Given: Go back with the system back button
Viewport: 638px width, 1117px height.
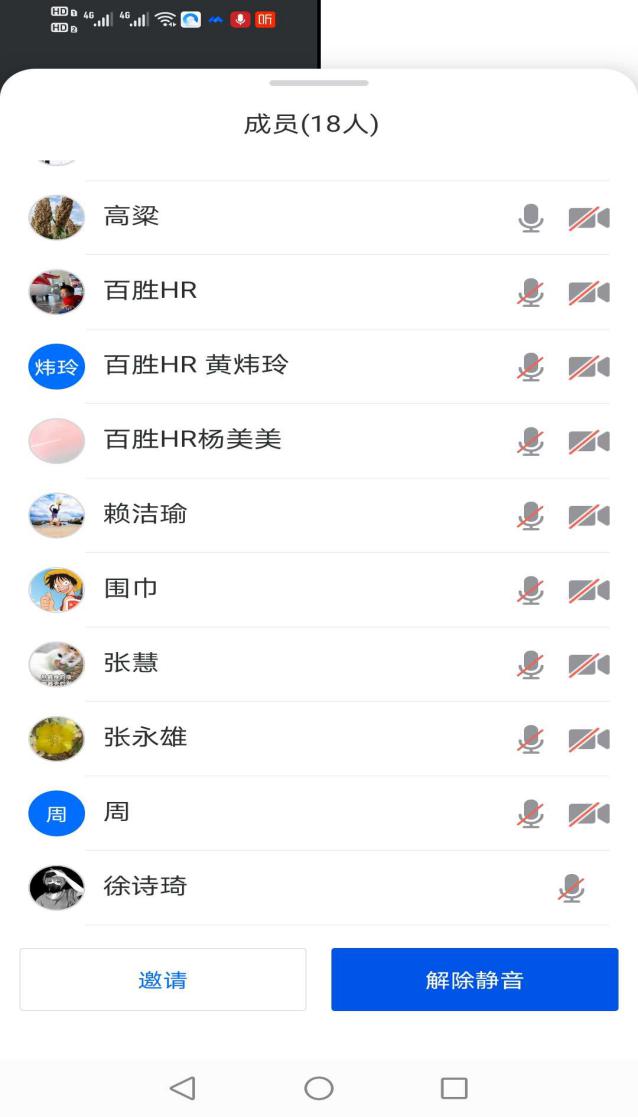Looking at the screenshot, I should (x=182, y=1088).
